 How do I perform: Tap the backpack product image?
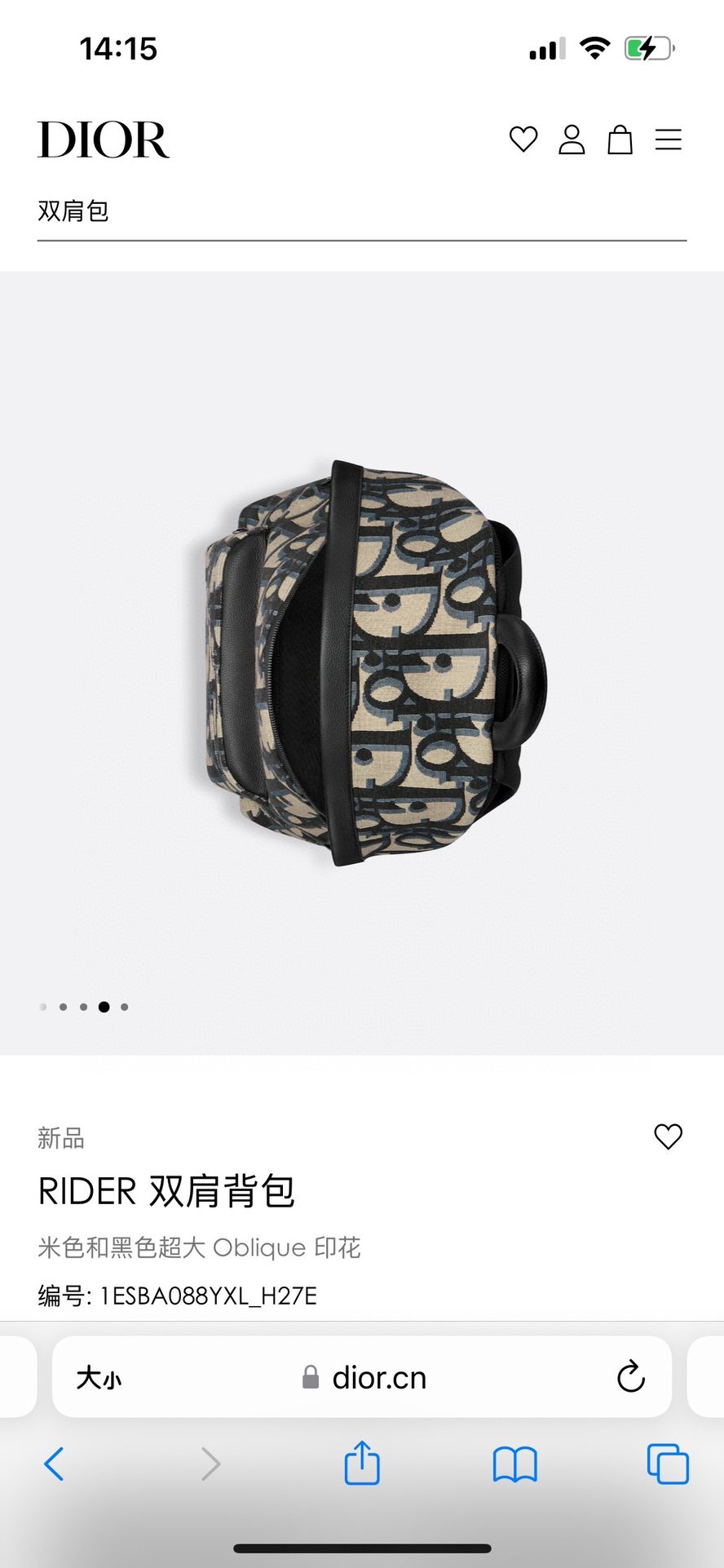362,662
